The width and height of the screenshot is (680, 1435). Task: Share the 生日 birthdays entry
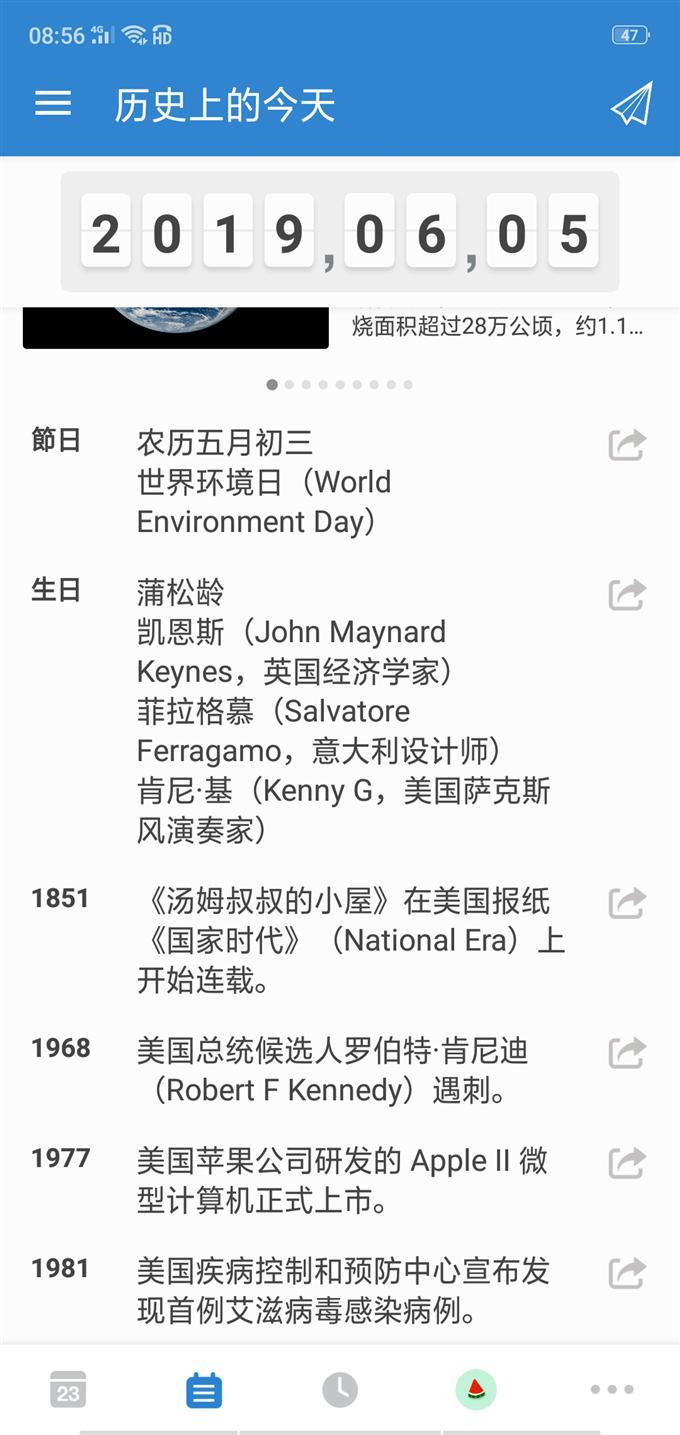tap(627, 594)
